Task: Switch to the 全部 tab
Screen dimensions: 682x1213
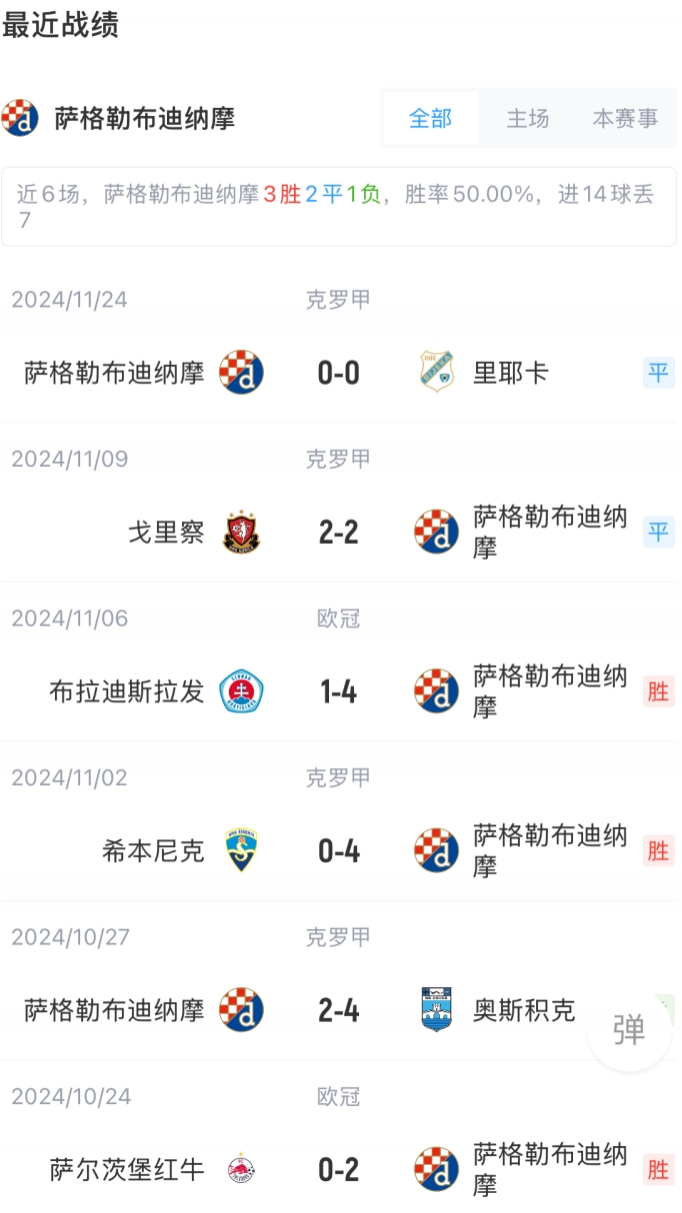Action: coord(431,119)
